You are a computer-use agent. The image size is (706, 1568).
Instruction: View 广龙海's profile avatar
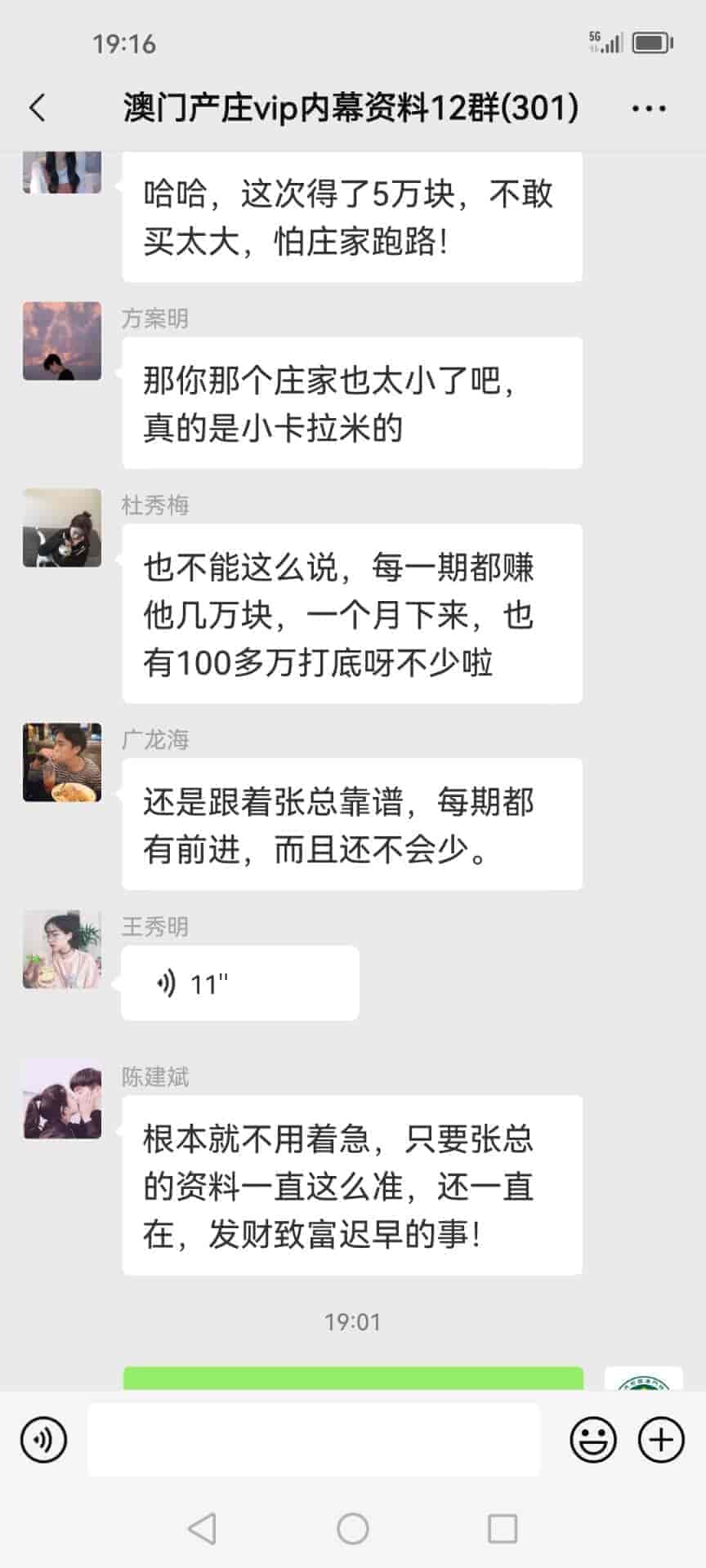(x=62, y=762)
